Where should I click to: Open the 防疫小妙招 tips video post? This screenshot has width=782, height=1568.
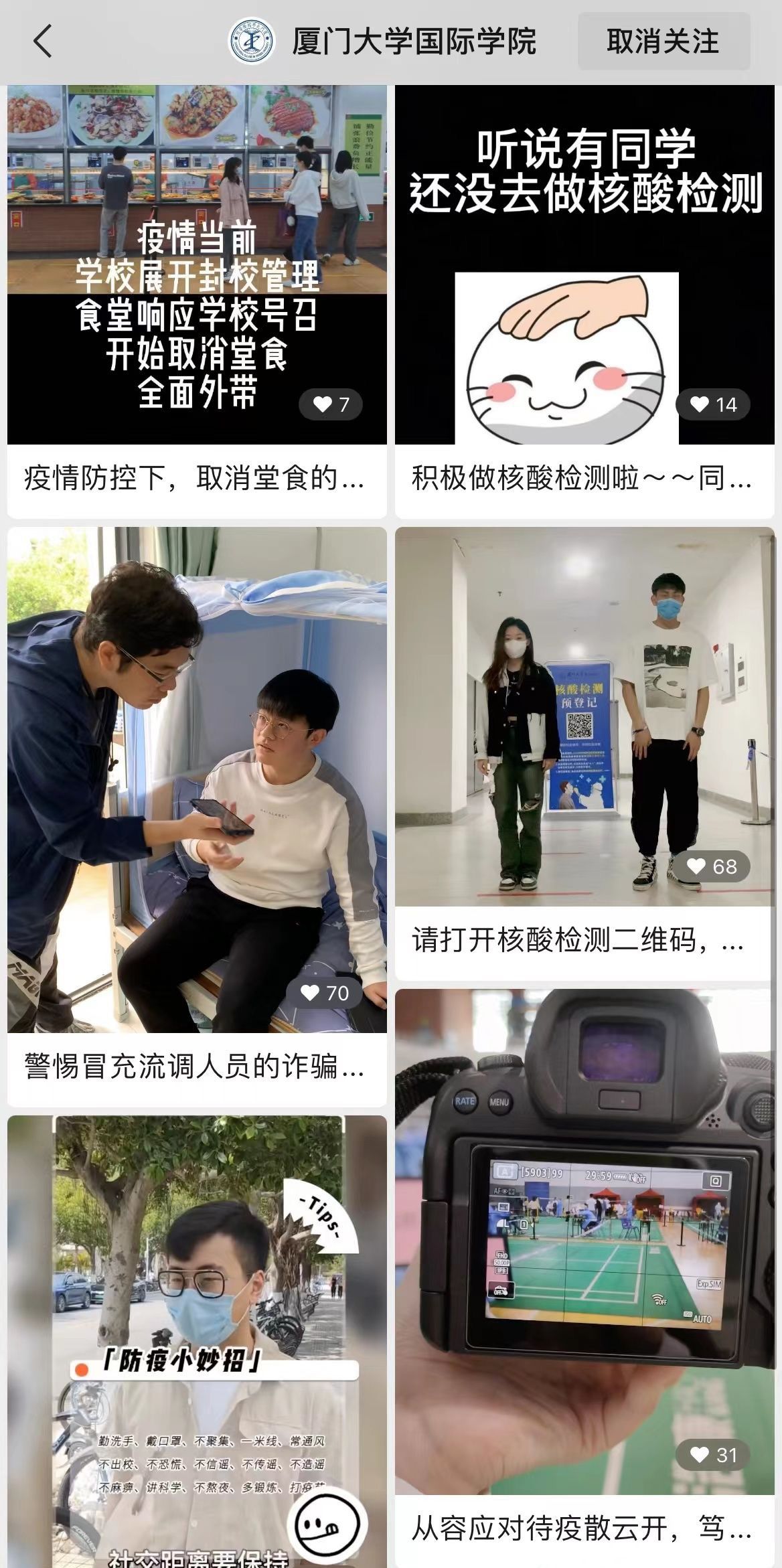pyautogui.click(x=196, y=1339)
